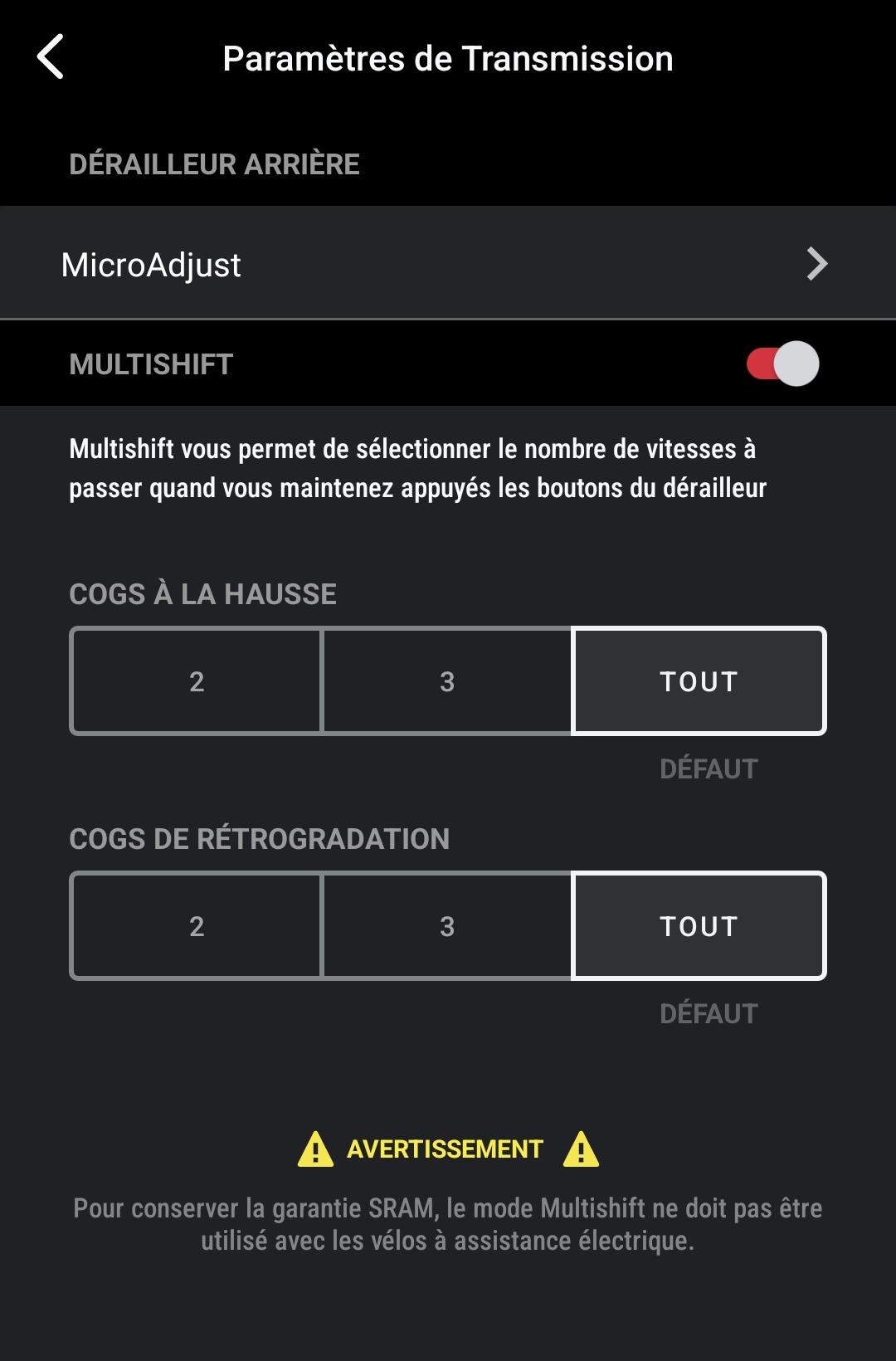The height and width of the screenshot is (1361, 896).
Task: Select 2 under Cogs à la hausse
Action: (197, 681)
